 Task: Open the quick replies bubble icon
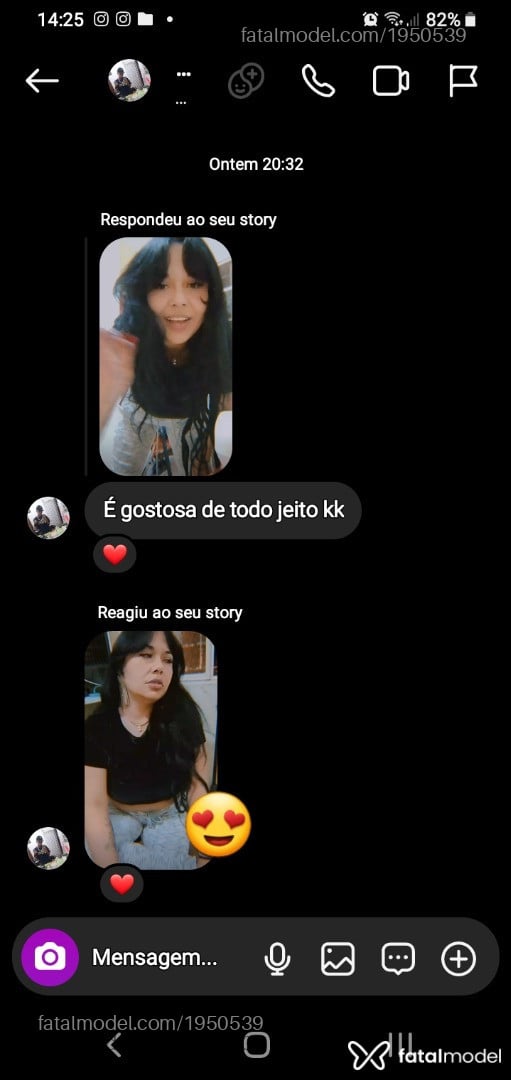[x=398, y=958]
